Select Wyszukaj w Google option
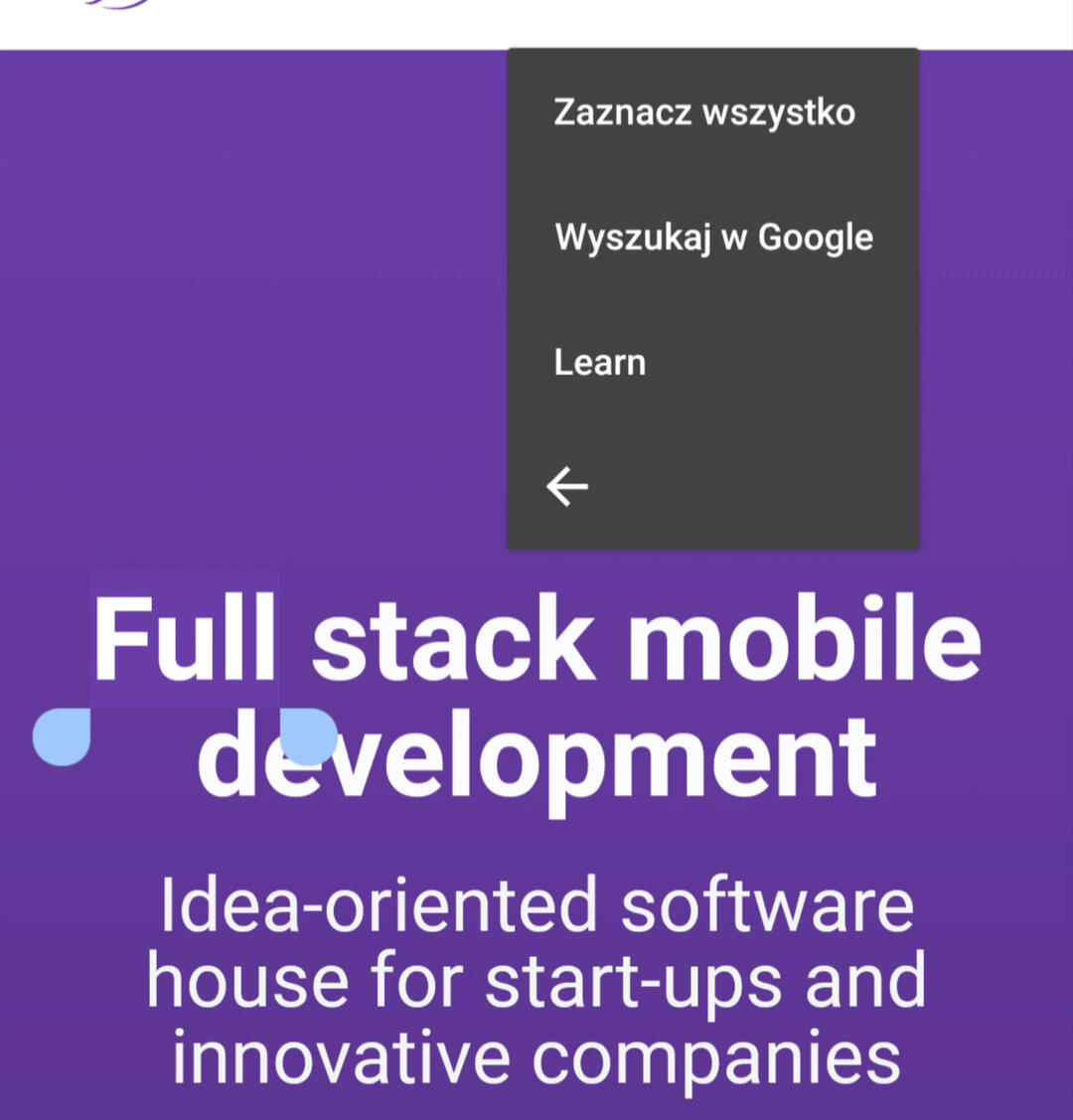The image size is (1073, 1120). click(x=713, y=238)
